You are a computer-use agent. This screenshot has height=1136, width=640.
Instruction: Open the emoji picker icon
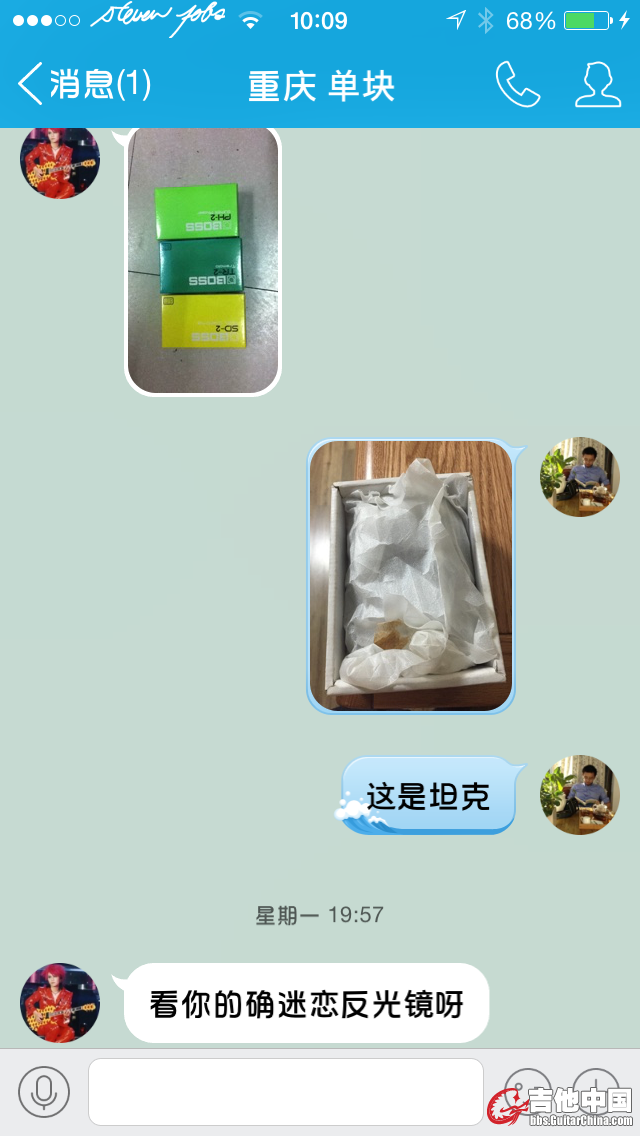coord(528,1091)
